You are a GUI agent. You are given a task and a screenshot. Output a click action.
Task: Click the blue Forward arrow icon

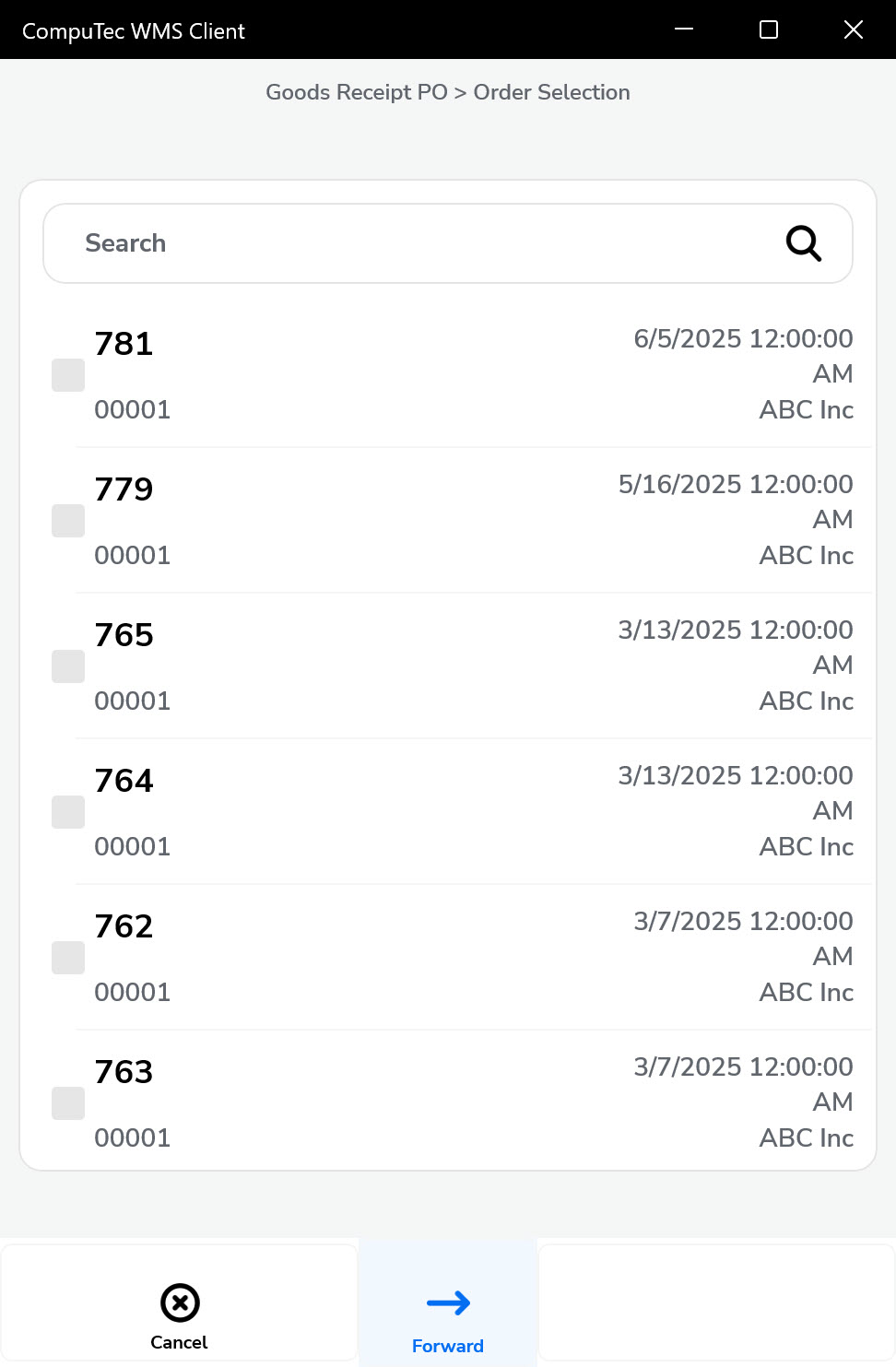click(x=447, y=1302)
